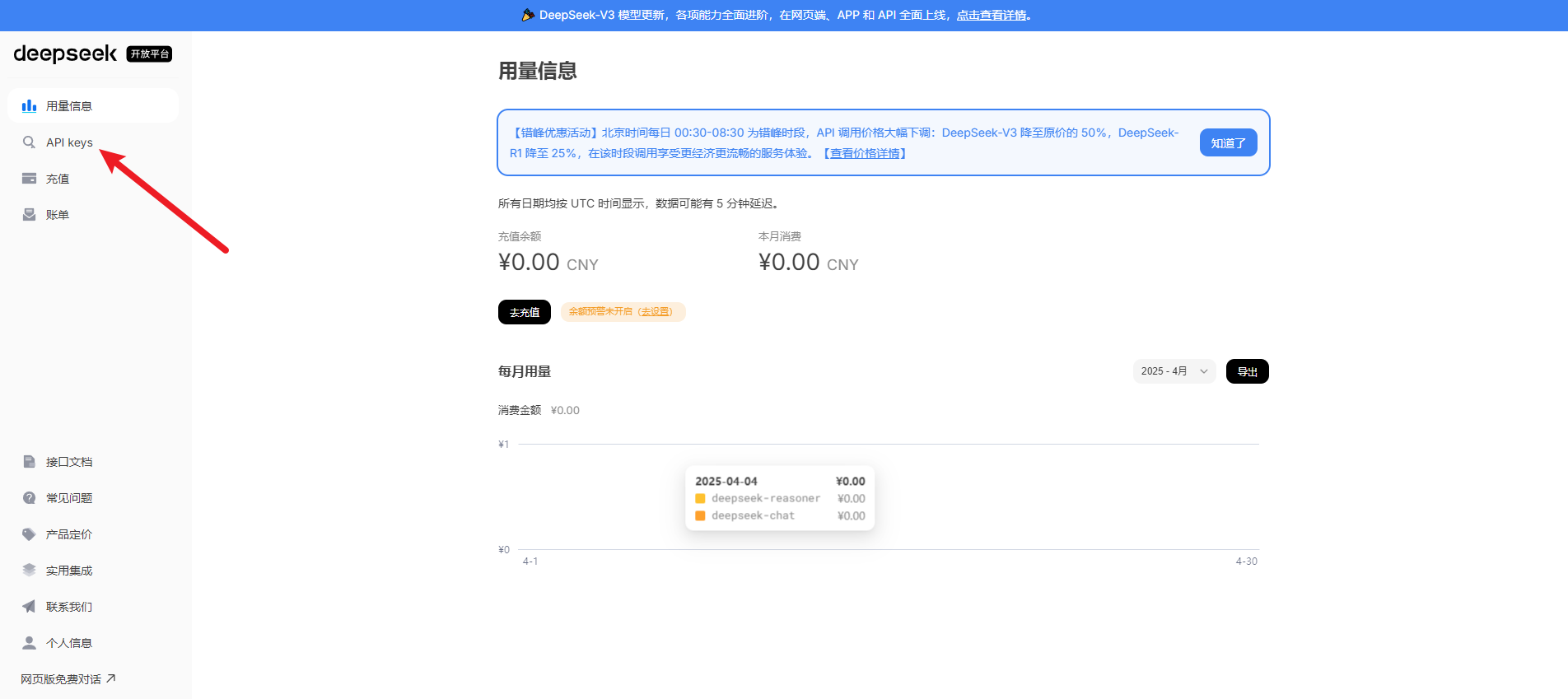The image size is (1568, 699).
Task: Dismiss notice with 知道了 button
Action: tap(1228, 142)
